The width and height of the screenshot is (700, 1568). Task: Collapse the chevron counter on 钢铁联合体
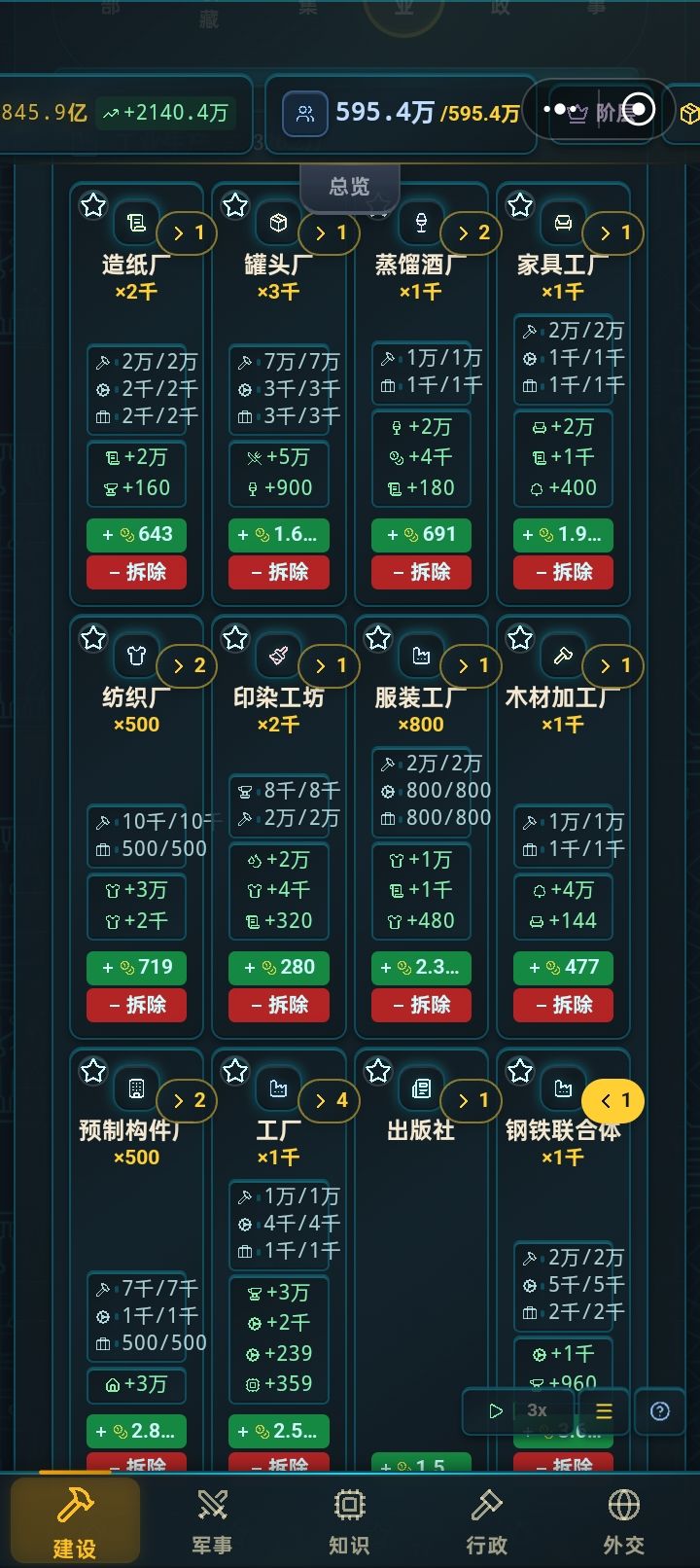613,1100
